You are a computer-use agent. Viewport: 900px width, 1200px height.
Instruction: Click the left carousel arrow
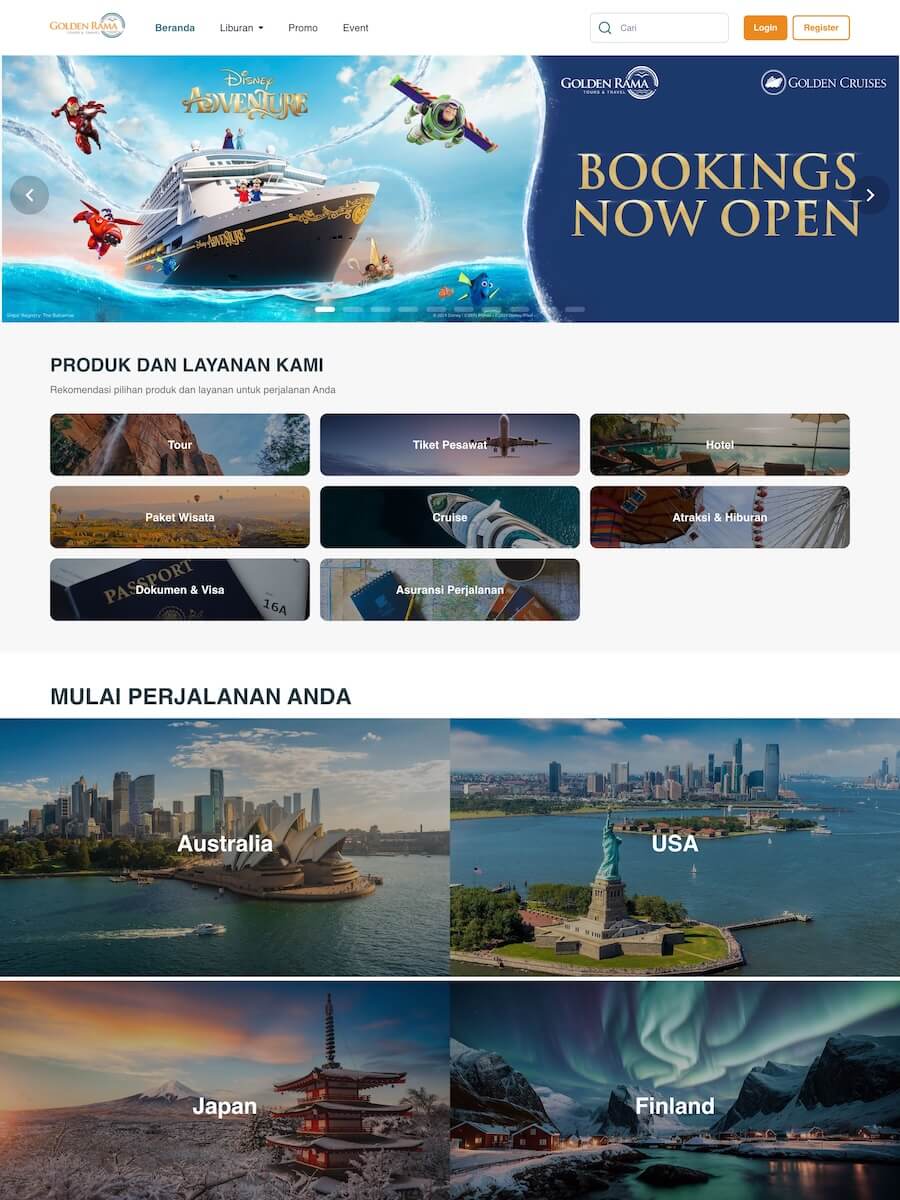(30, 195)
